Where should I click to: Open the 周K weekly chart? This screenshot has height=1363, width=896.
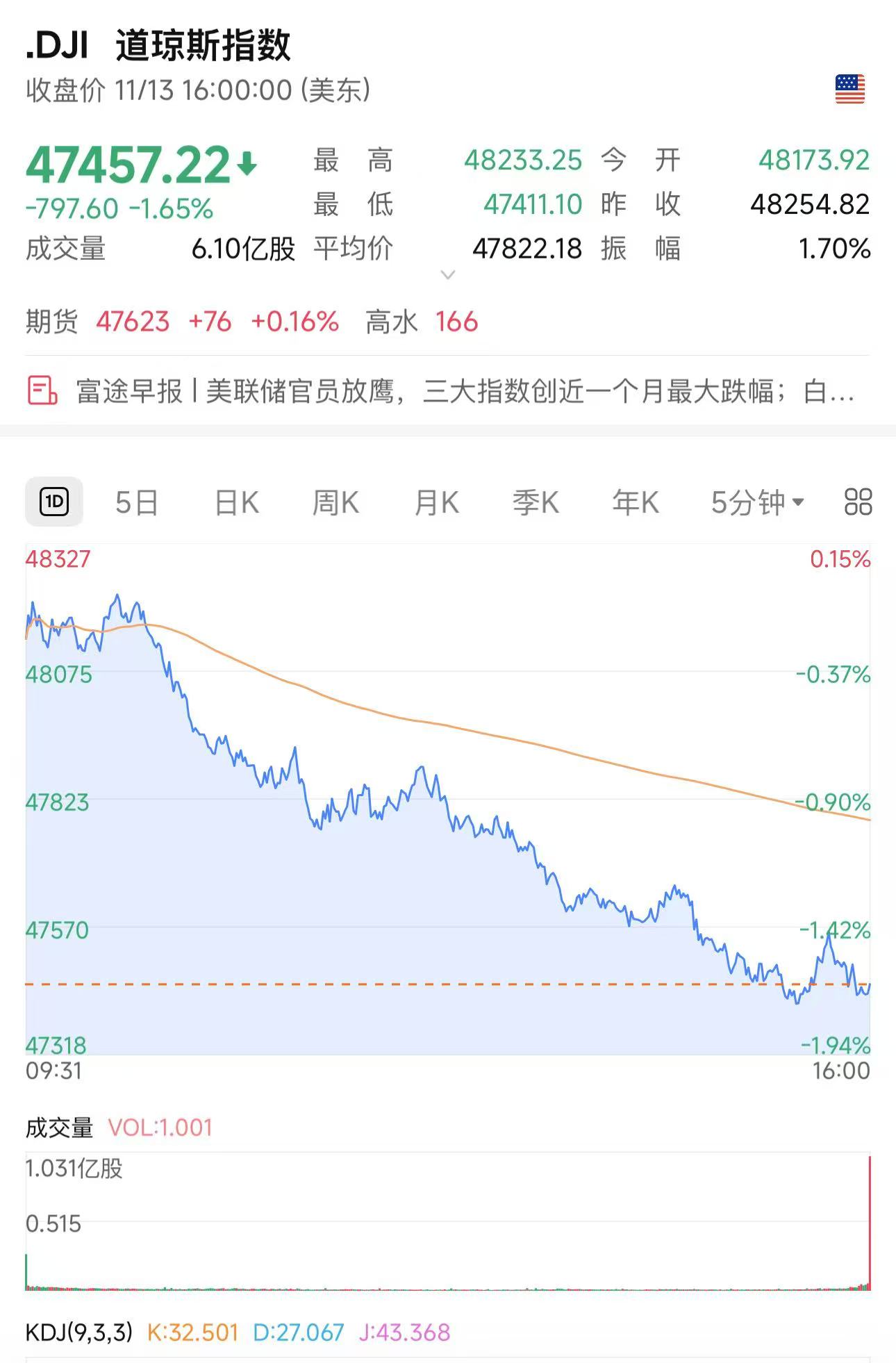tap(335, 502)
